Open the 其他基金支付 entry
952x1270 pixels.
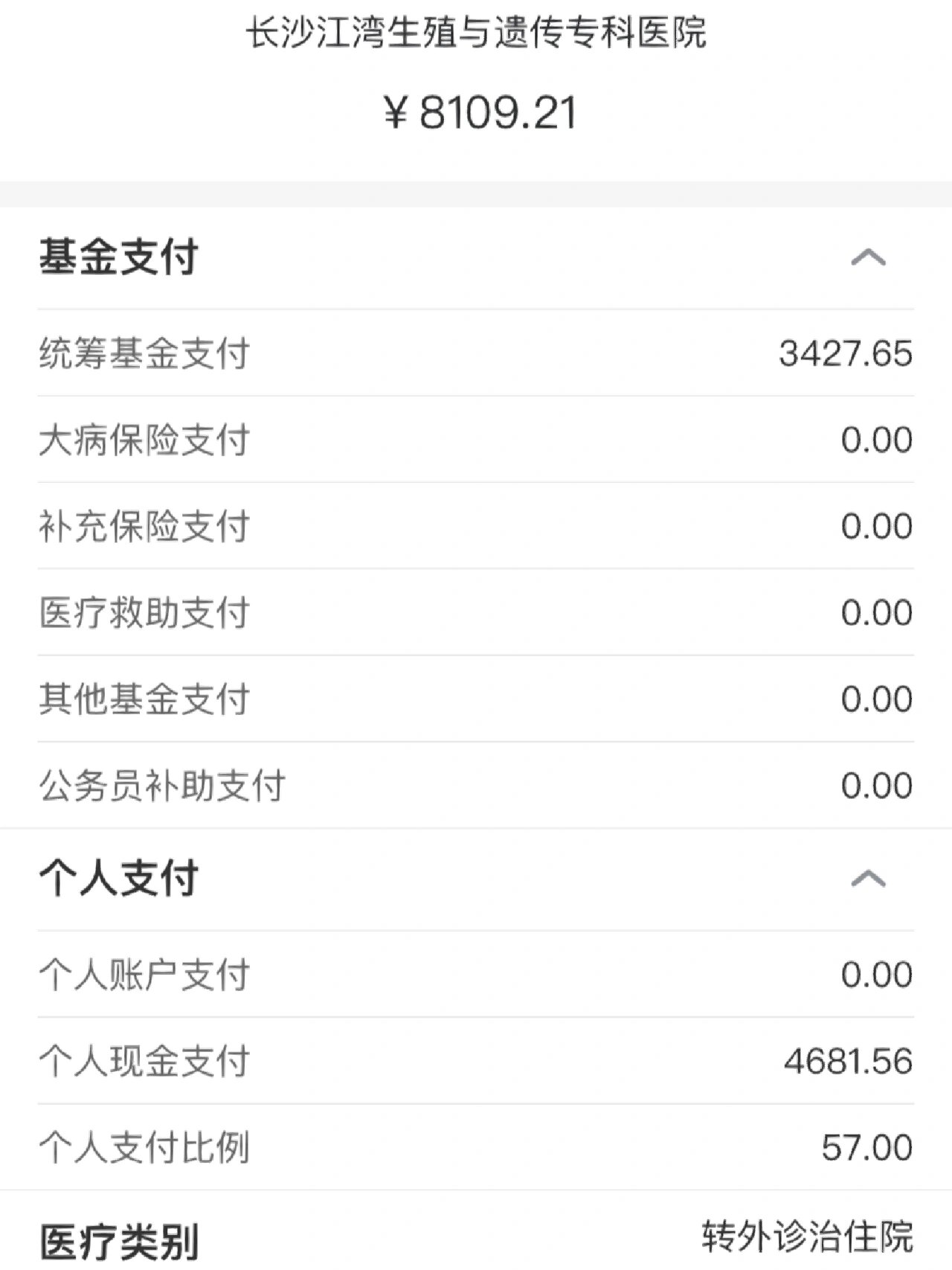[476, 698]
